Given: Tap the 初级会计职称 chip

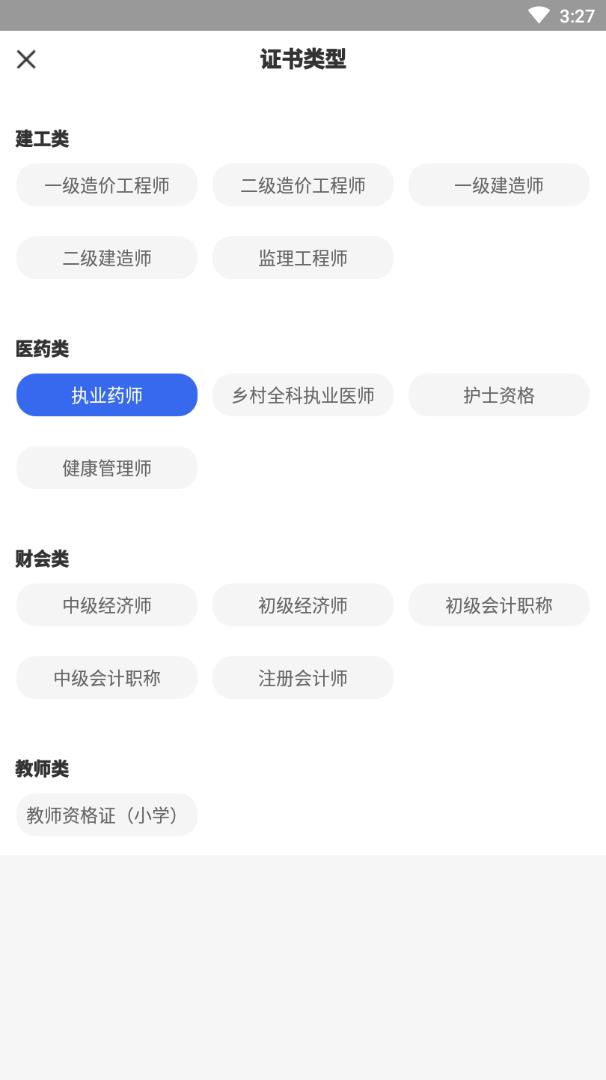Looking at the screenshot, I should coord(499,605).
